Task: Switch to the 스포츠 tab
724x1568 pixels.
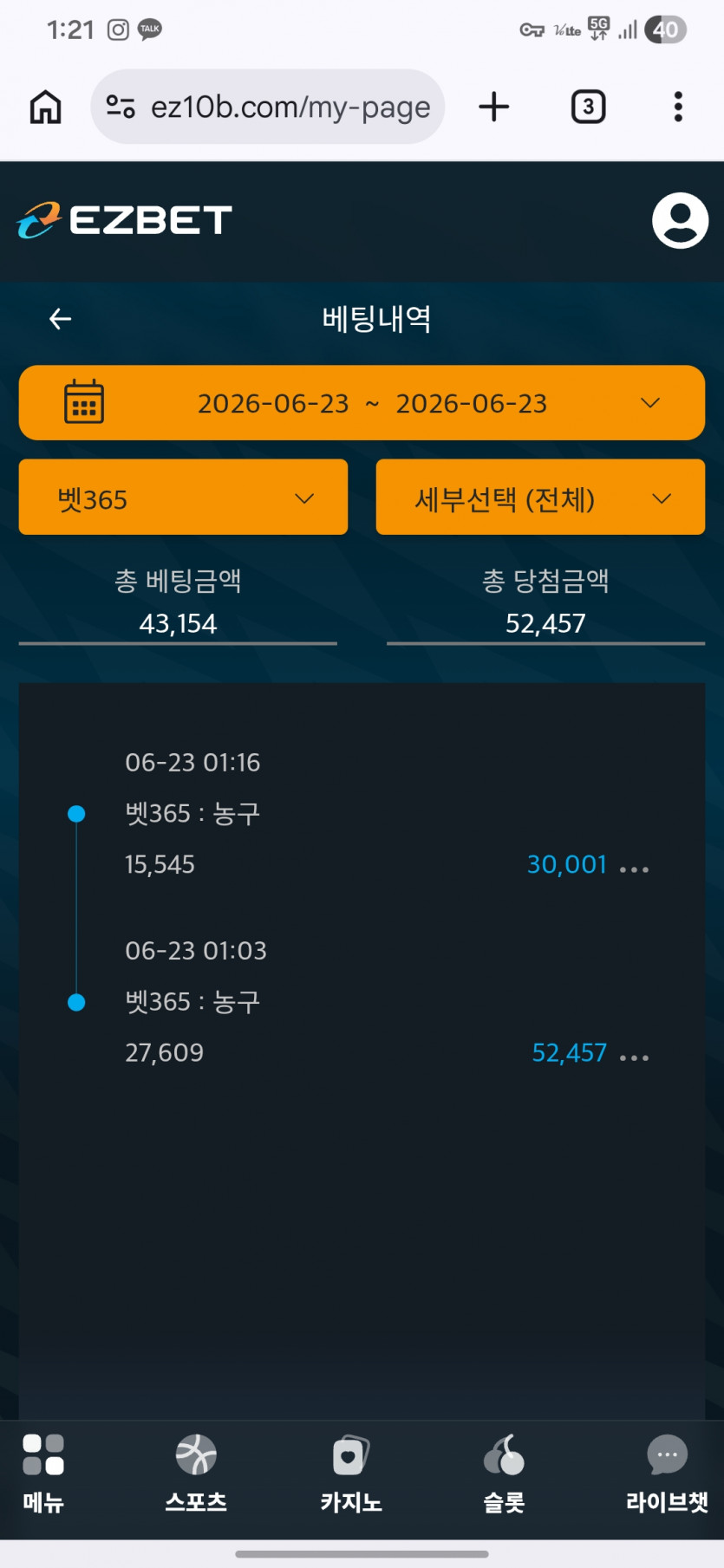Action: [x=197, y=1474]
